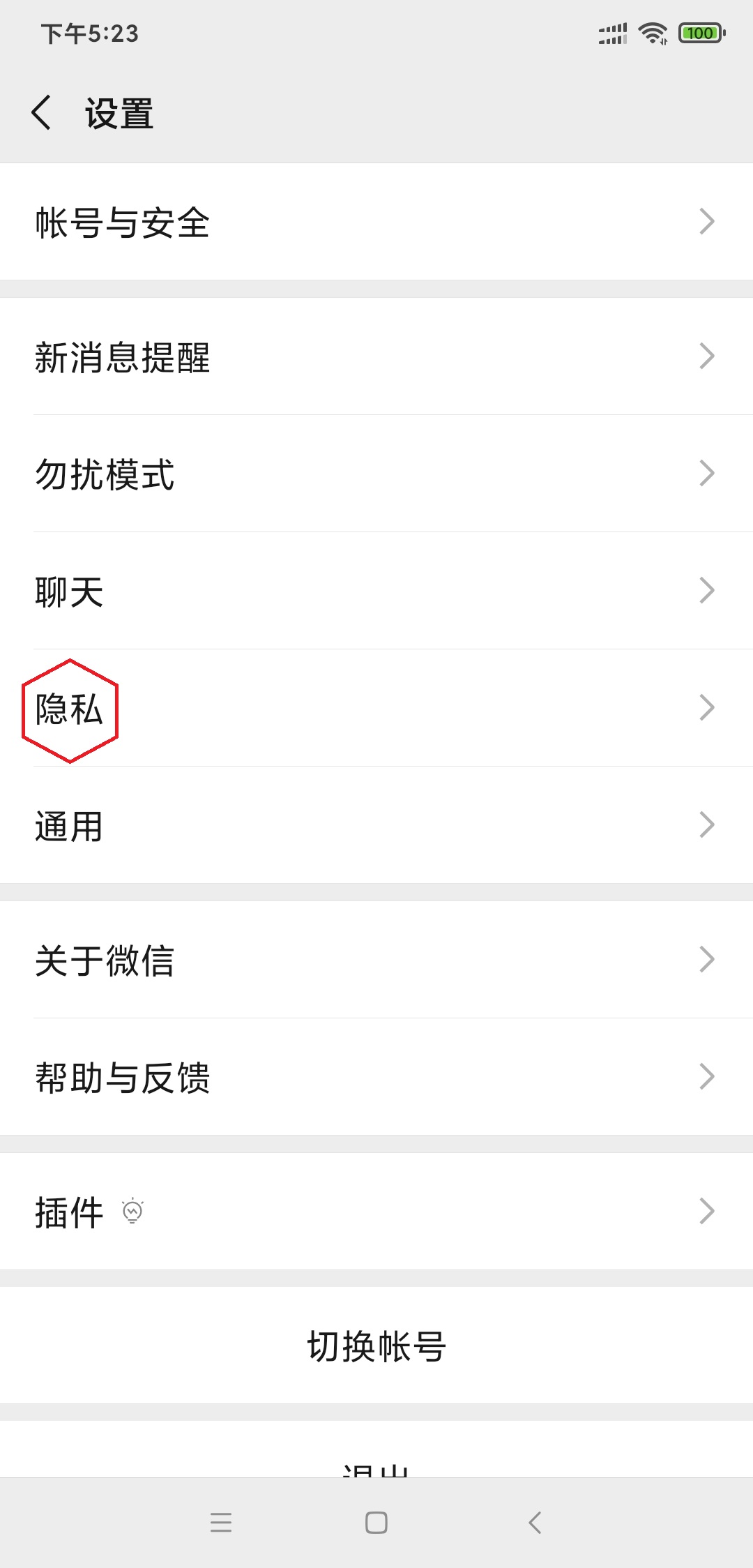
Task: Tap 切换帐号 to switch accounts
Action: point(376,1345)
